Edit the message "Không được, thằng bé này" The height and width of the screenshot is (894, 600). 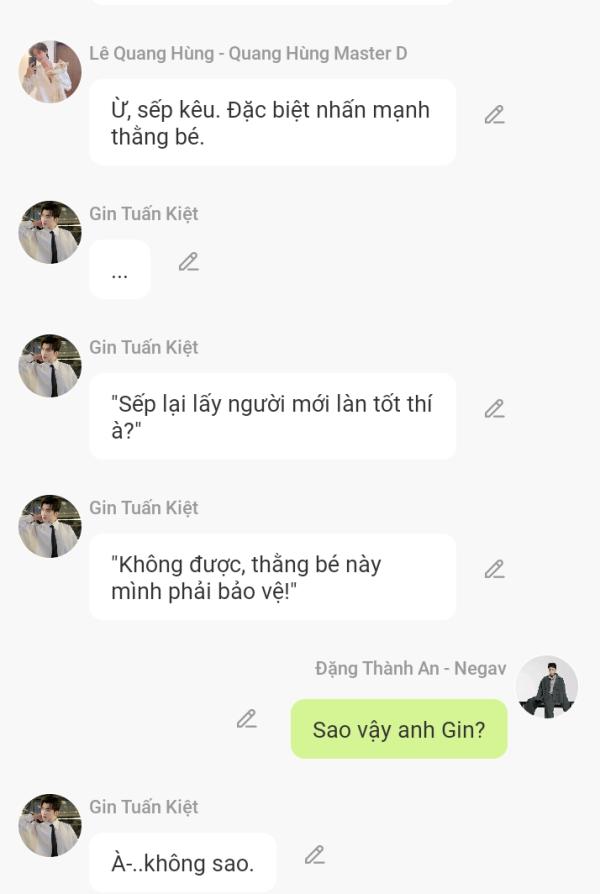coord(494,569)
